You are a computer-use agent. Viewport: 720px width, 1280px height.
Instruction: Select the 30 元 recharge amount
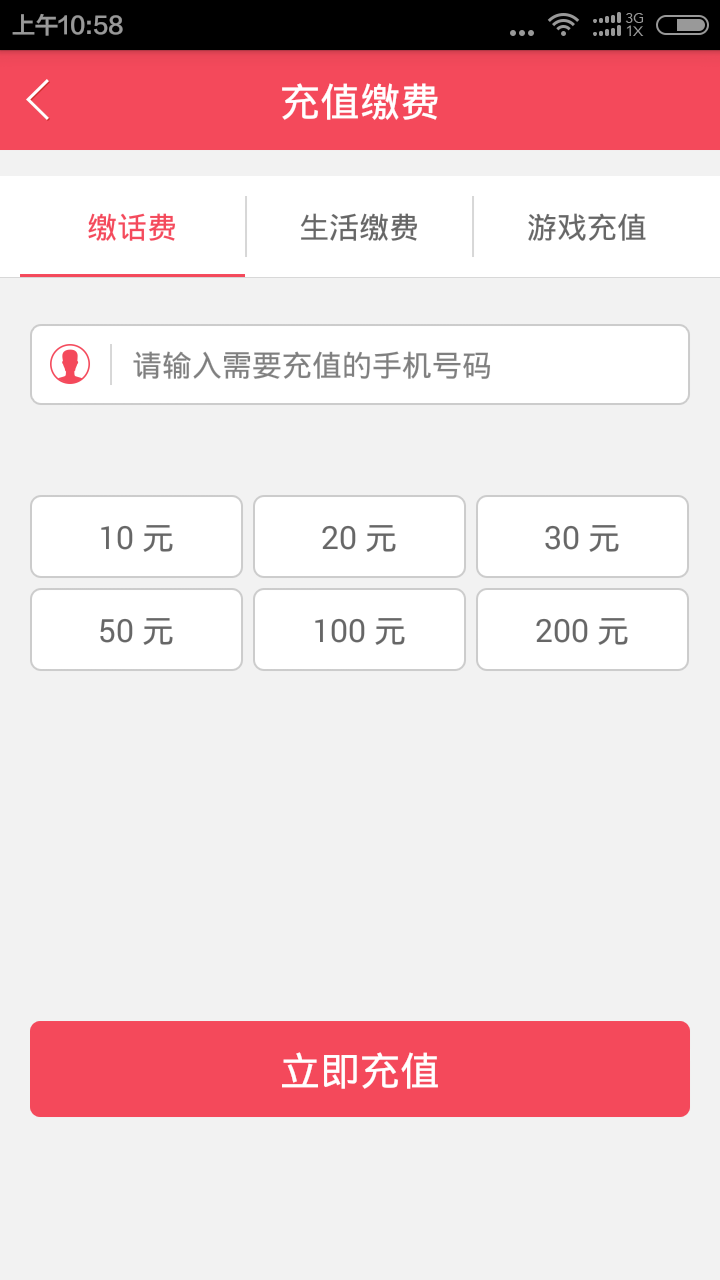coord(582,536)
